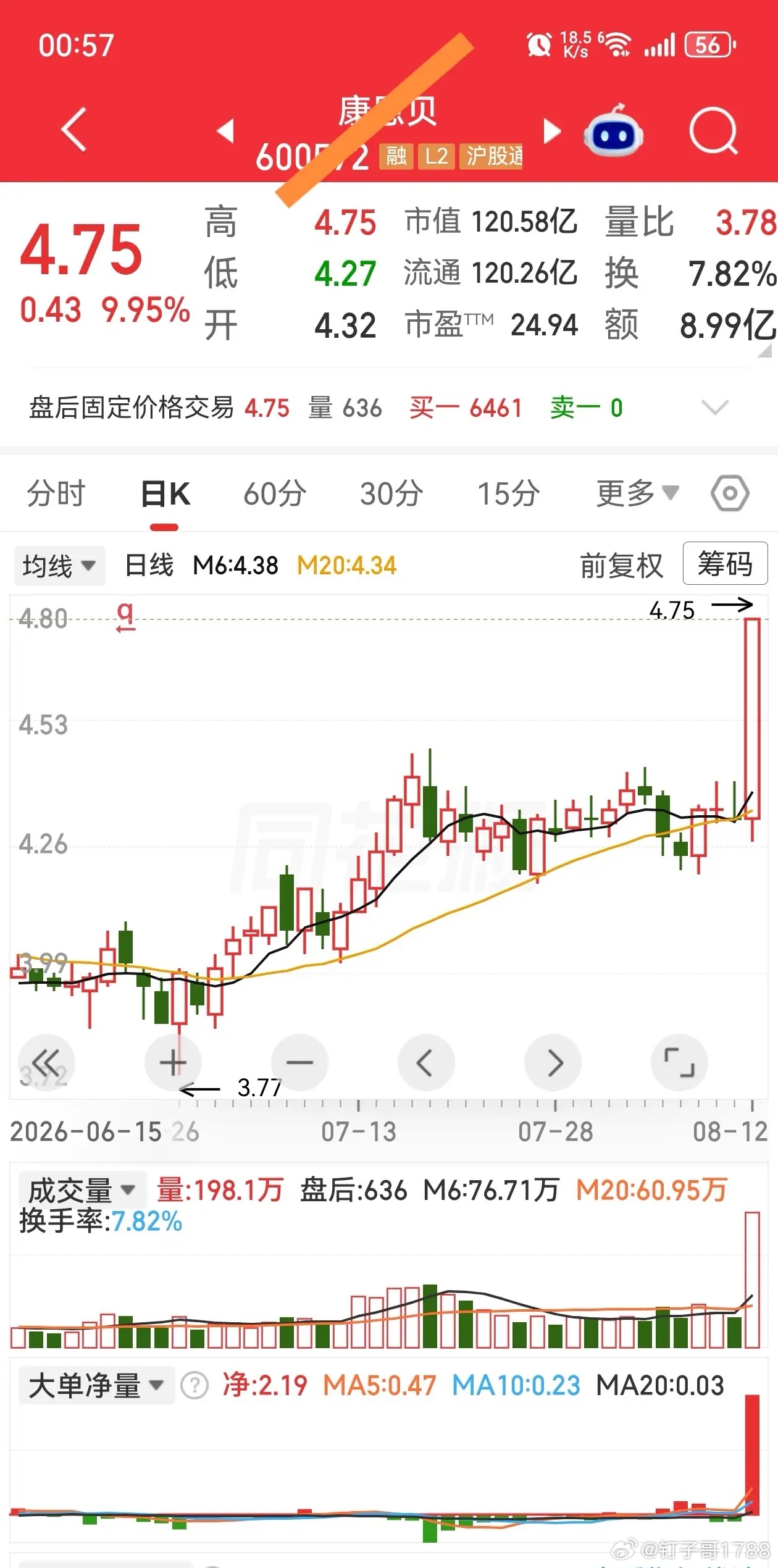
Task: Switch to the previous stock
Action: (226, 130)
